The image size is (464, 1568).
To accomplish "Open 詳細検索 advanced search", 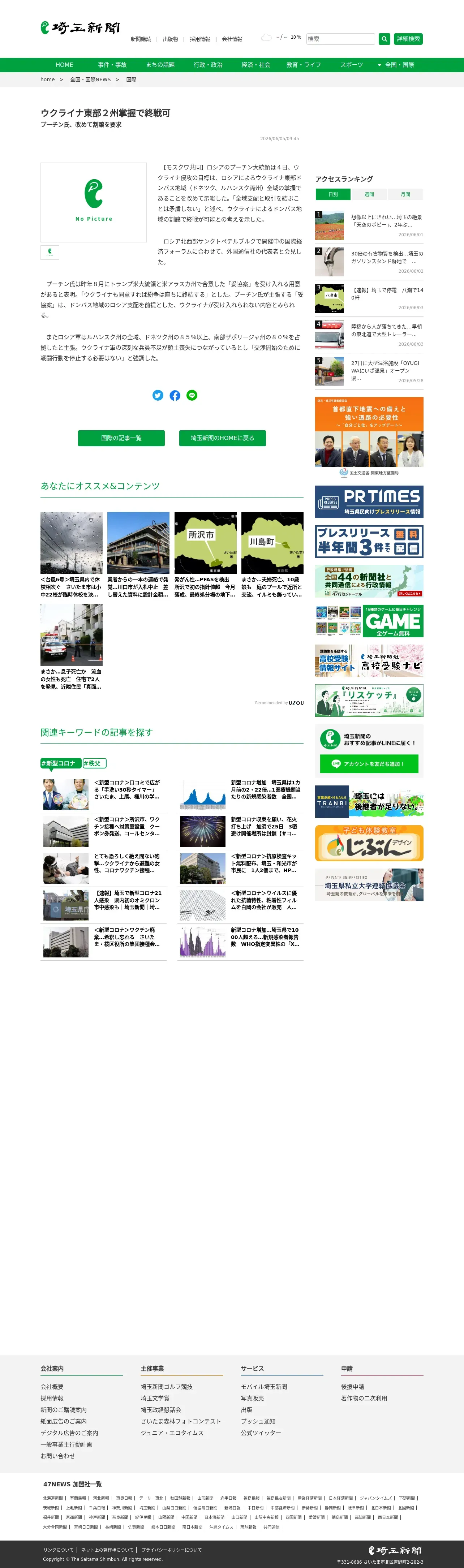I will pyautogui.click(x=408, y=39).
